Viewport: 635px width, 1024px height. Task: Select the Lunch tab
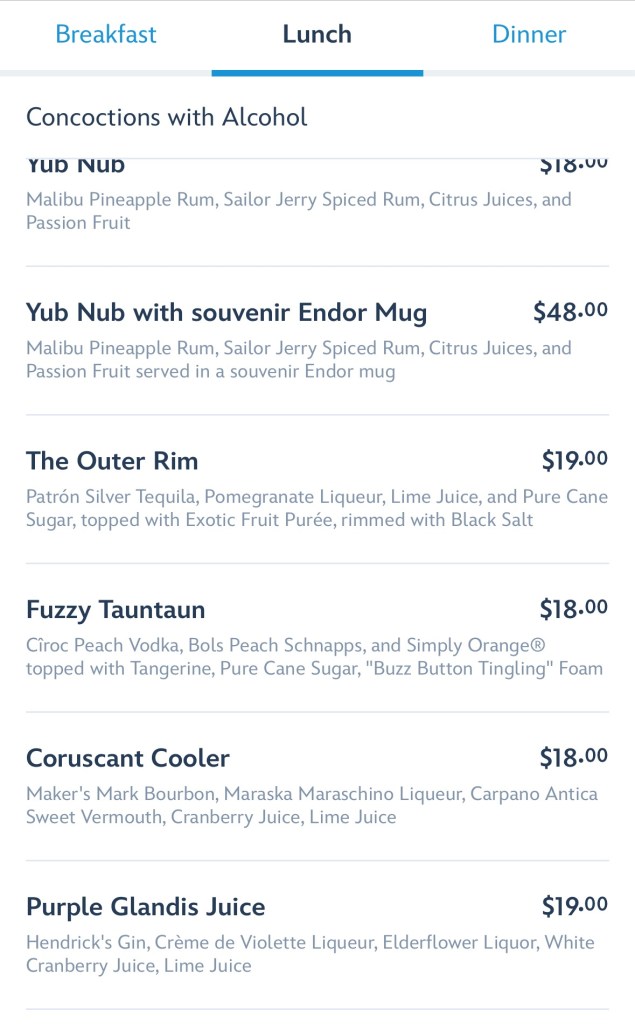pyautogui.click(x=317, y=35)
